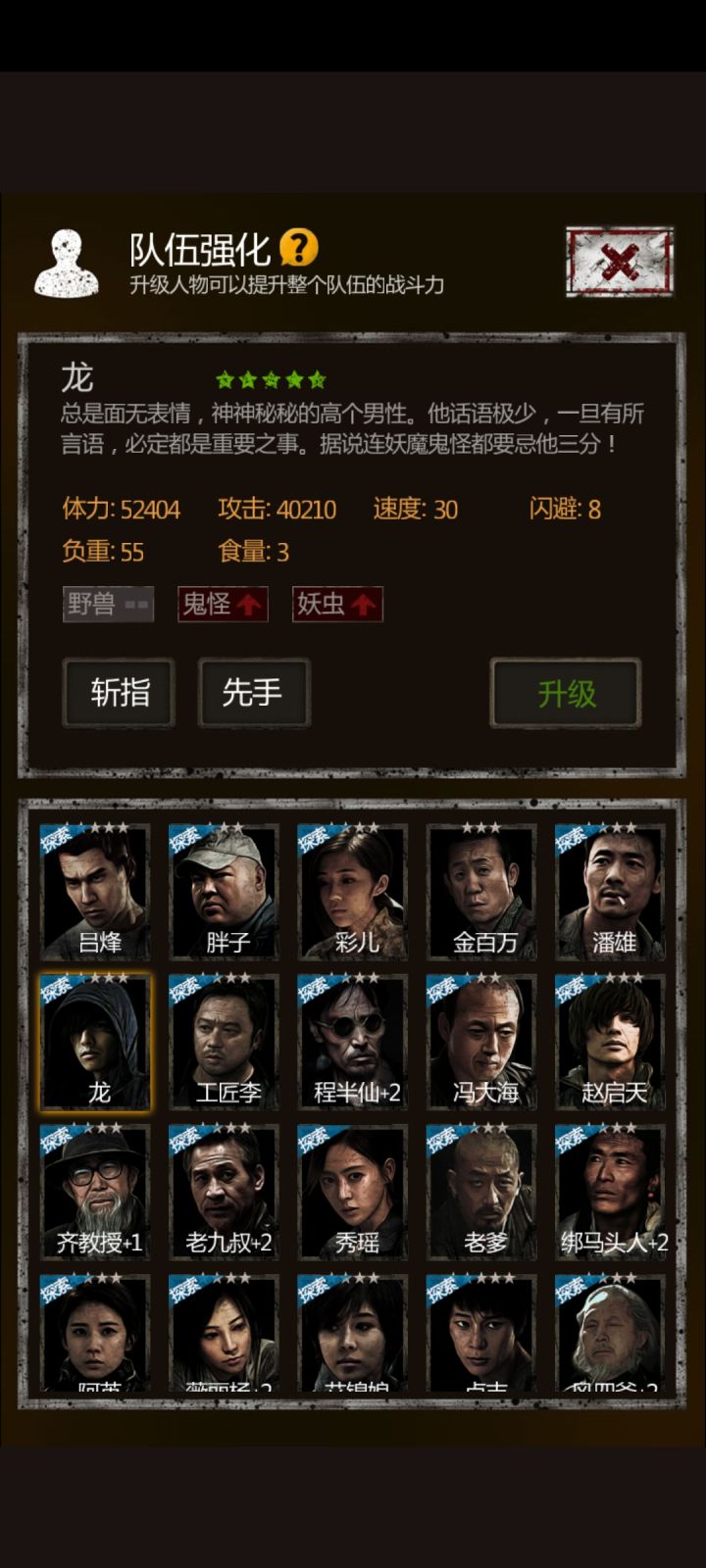Select 齐教授+1's portrait
Screen dimensions: 706x1568
click(x=95, y=1191)
